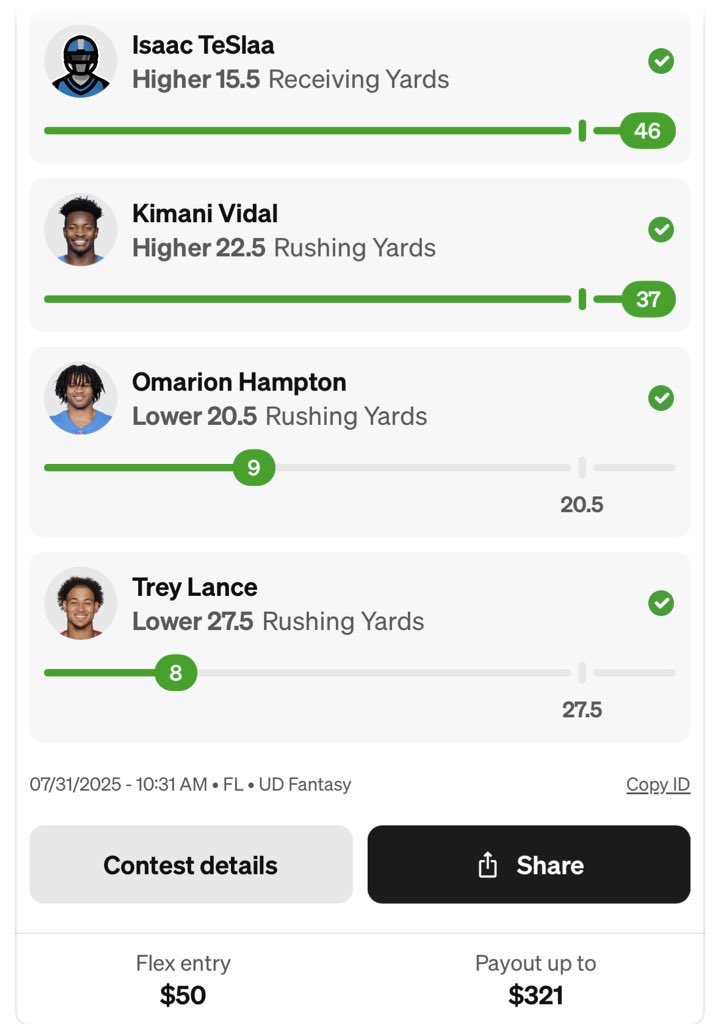The image size is (719, 1024).
Task: Open Trey Lance's rushing yards pick
Action: pos(360,647)
